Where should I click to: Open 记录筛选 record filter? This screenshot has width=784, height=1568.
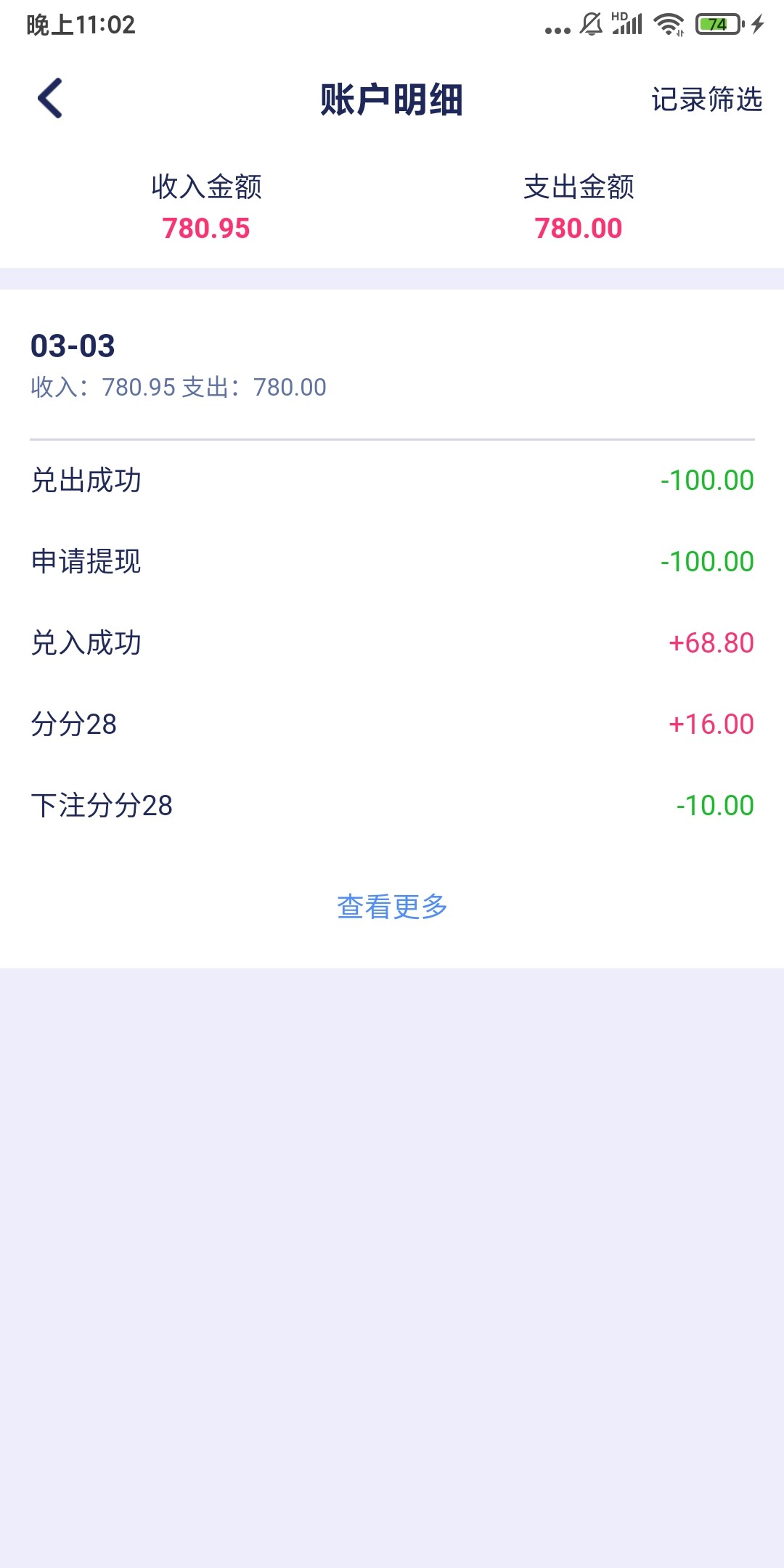[706, 99]
